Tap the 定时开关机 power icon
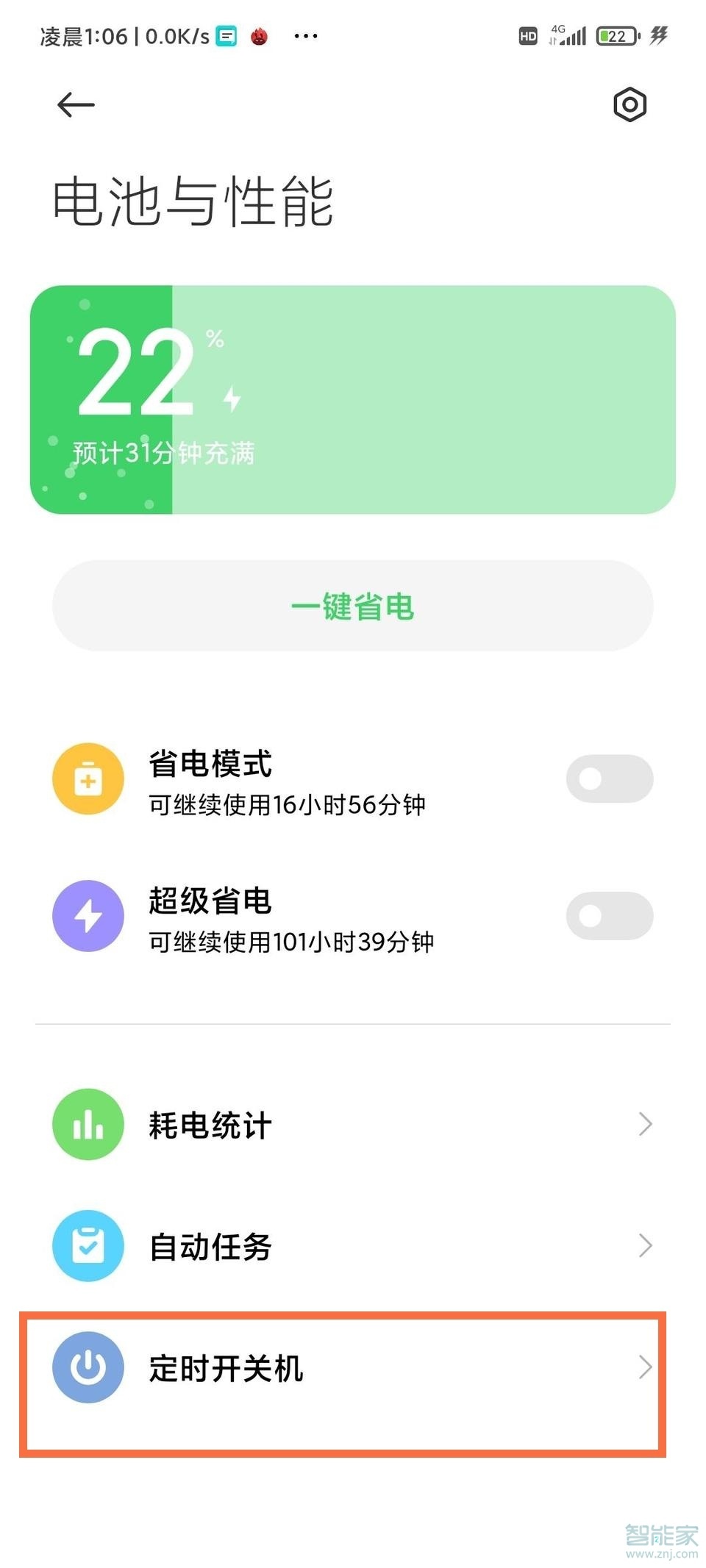Viewport: 706px width, 1568px height. tap(88, 1369)
